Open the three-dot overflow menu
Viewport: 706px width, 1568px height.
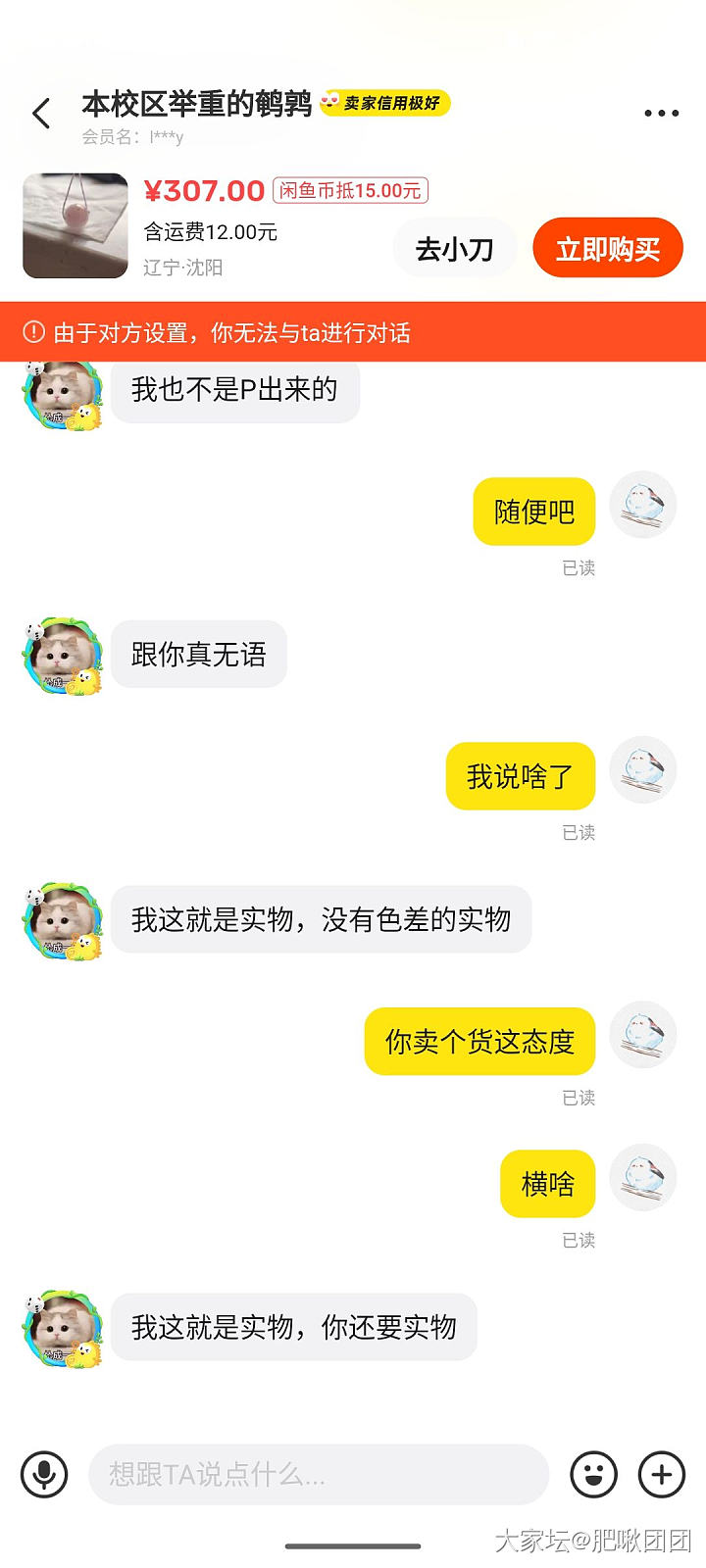[x=661, y=114]
